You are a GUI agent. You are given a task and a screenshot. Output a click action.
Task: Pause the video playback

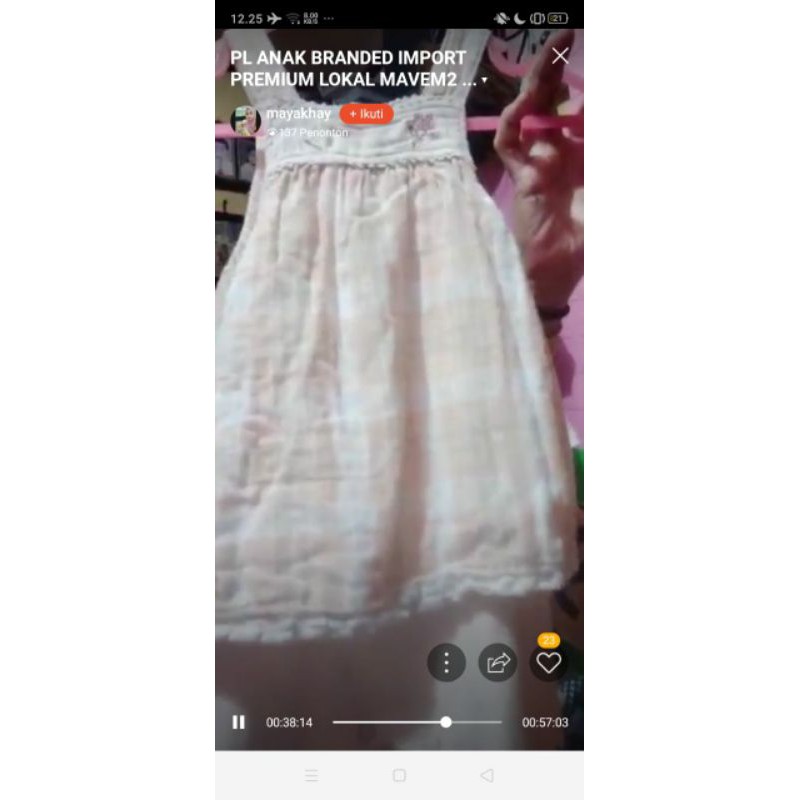click(238, 722)
